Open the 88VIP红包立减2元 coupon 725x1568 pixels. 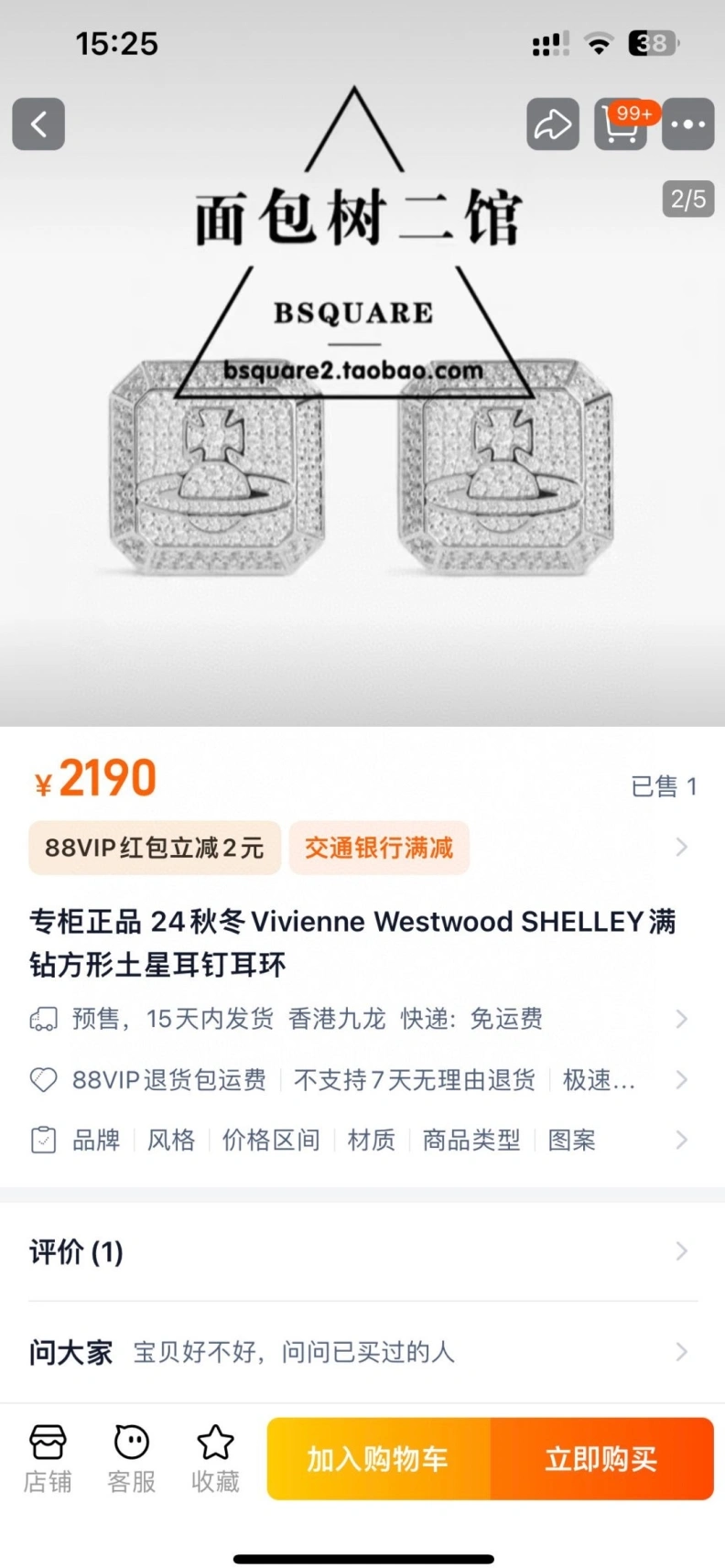(x=154, y=848)
